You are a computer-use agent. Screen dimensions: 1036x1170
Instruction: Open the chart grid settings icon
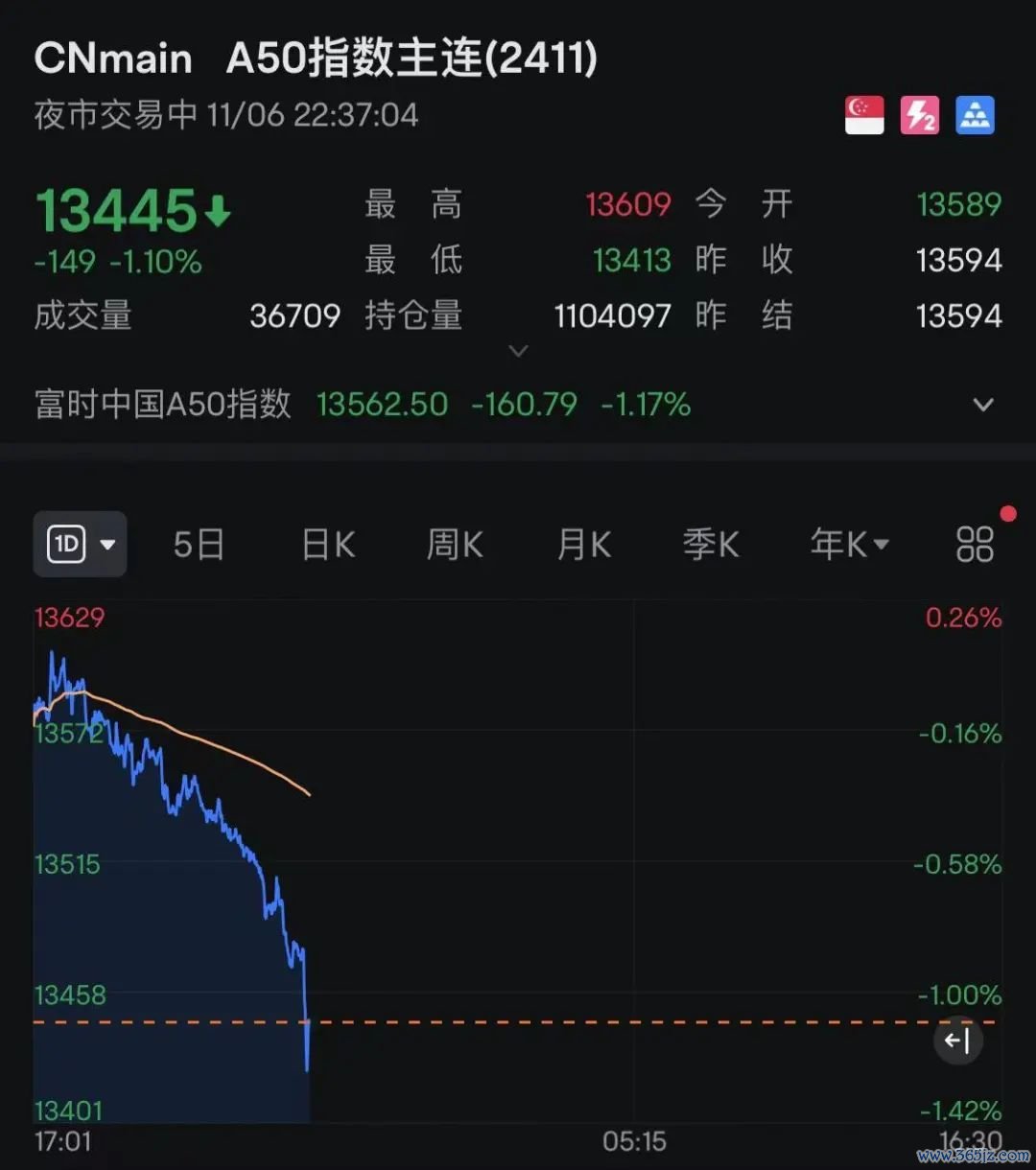point(975,545)
